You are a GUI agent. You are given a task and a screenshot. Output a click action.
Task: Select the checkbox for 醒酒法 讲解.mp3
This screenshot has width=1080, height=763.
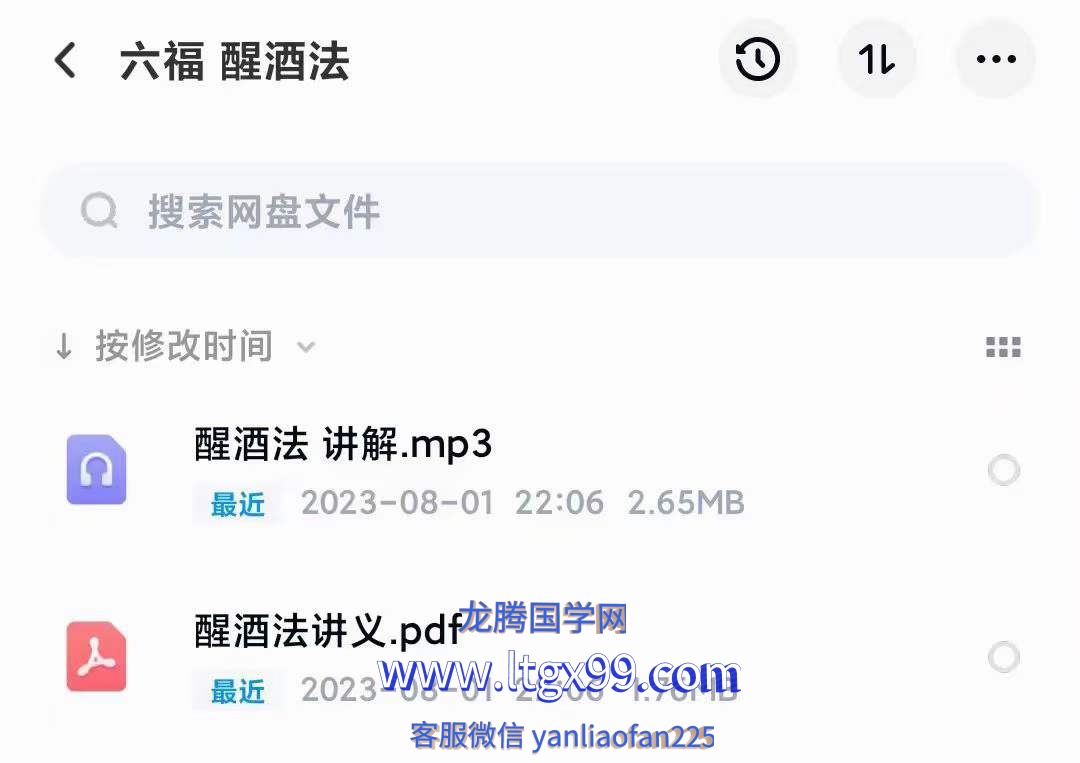(1003, 470)
